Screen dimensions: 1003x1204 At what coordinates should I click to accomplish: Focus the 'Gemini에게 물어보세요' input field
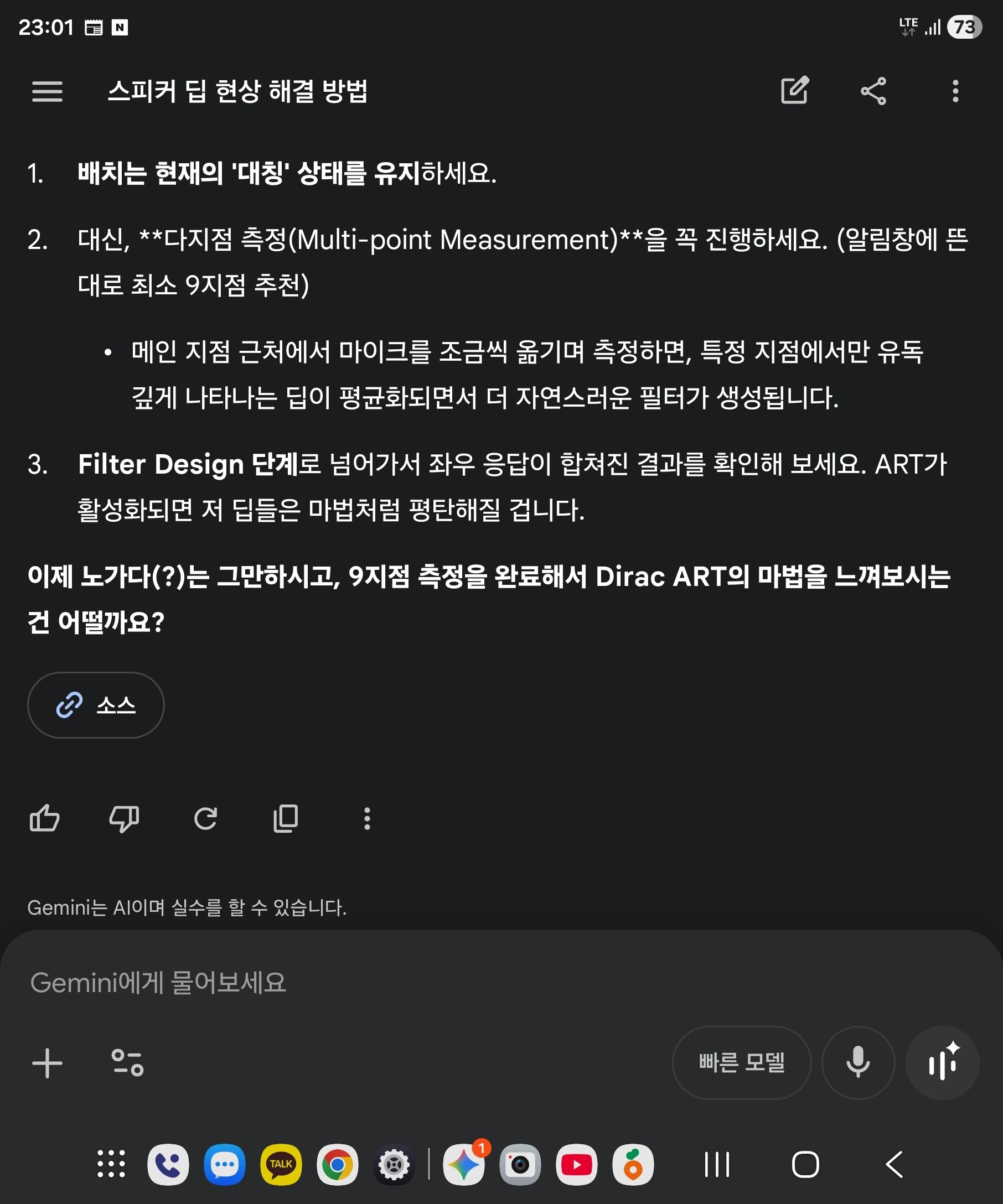pyautogui.click(x=501, y=982)
